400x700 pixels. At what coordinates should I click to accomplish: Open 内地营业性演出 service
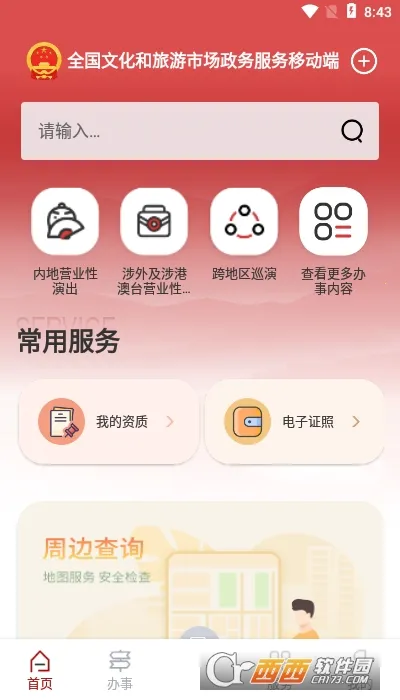coord(65,241)
